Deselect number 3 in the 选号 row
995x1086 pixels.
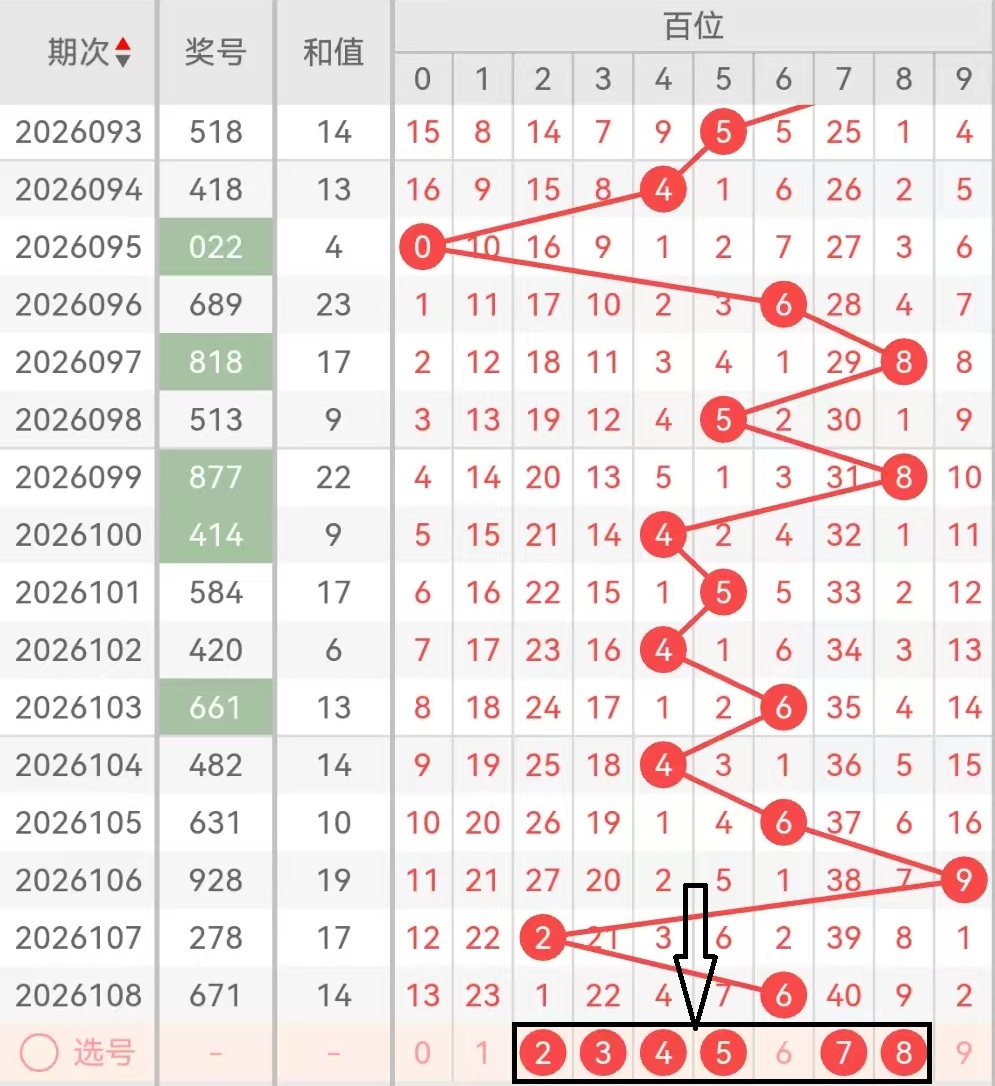pyautogui.click(x=603, y=1052)
